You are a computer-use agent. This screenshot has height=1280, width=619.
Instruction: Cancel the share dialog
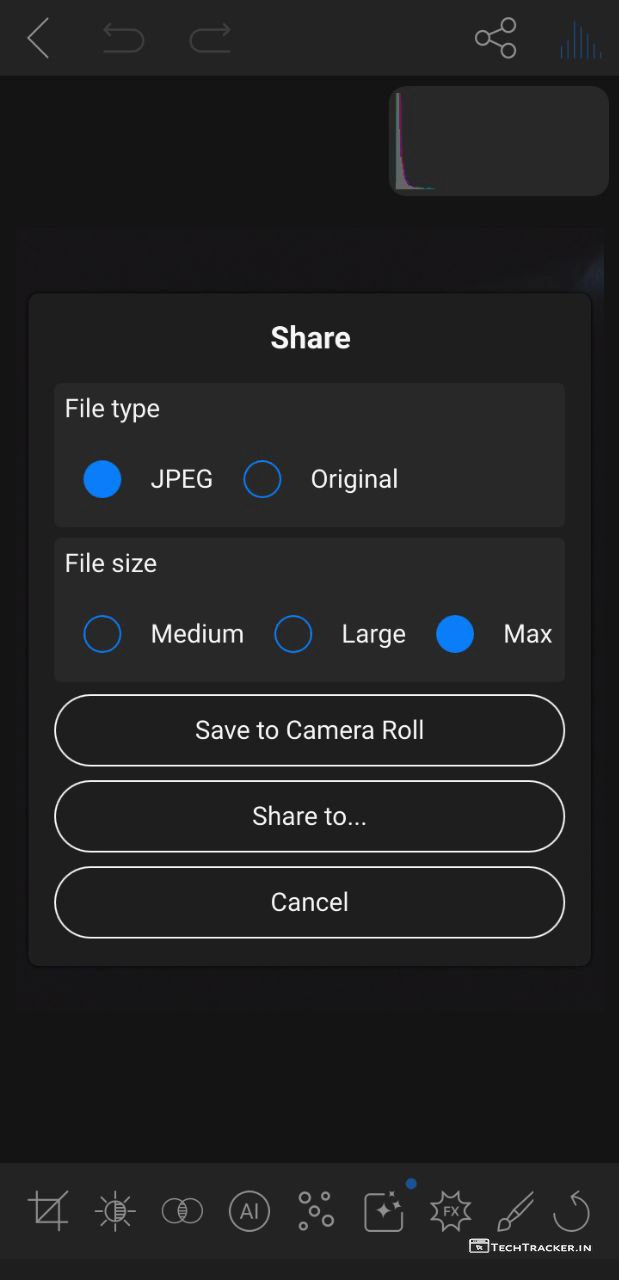309,902
